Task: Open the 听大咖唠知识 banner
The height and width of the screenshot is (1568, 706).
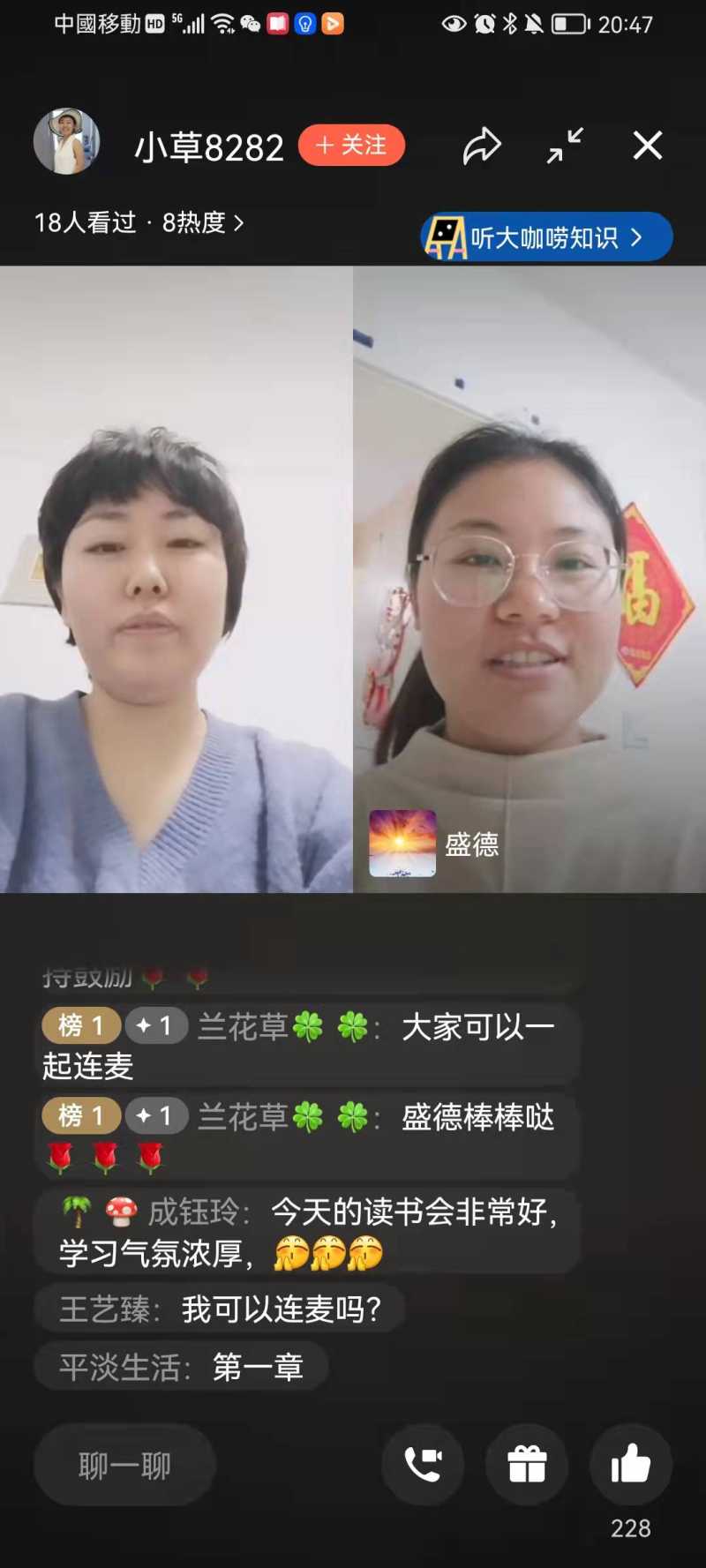Action: coord(546,237)
